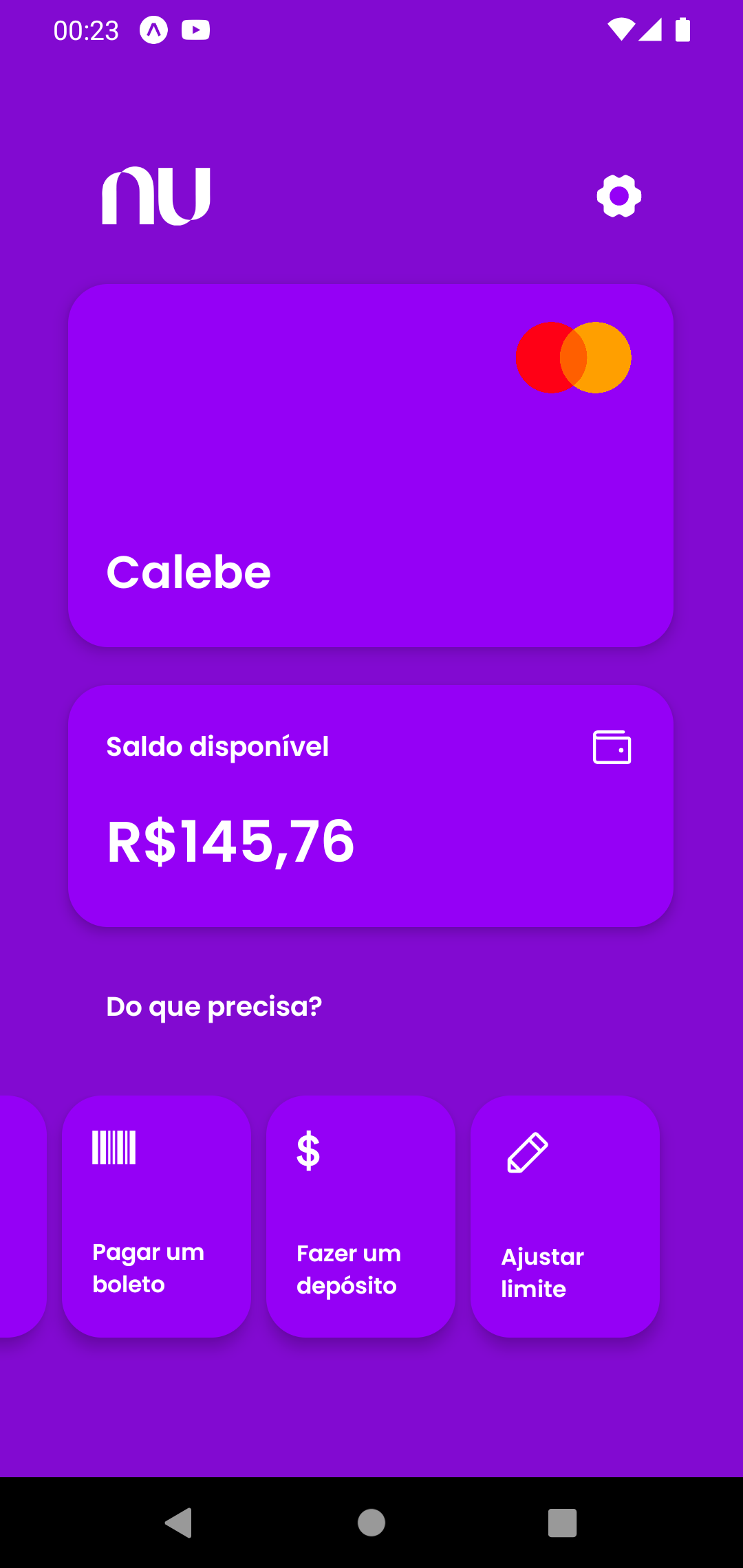743x1568 pixels.
Task: Go to the home screen via navigation bar
Action: [x=371, y=1523]
